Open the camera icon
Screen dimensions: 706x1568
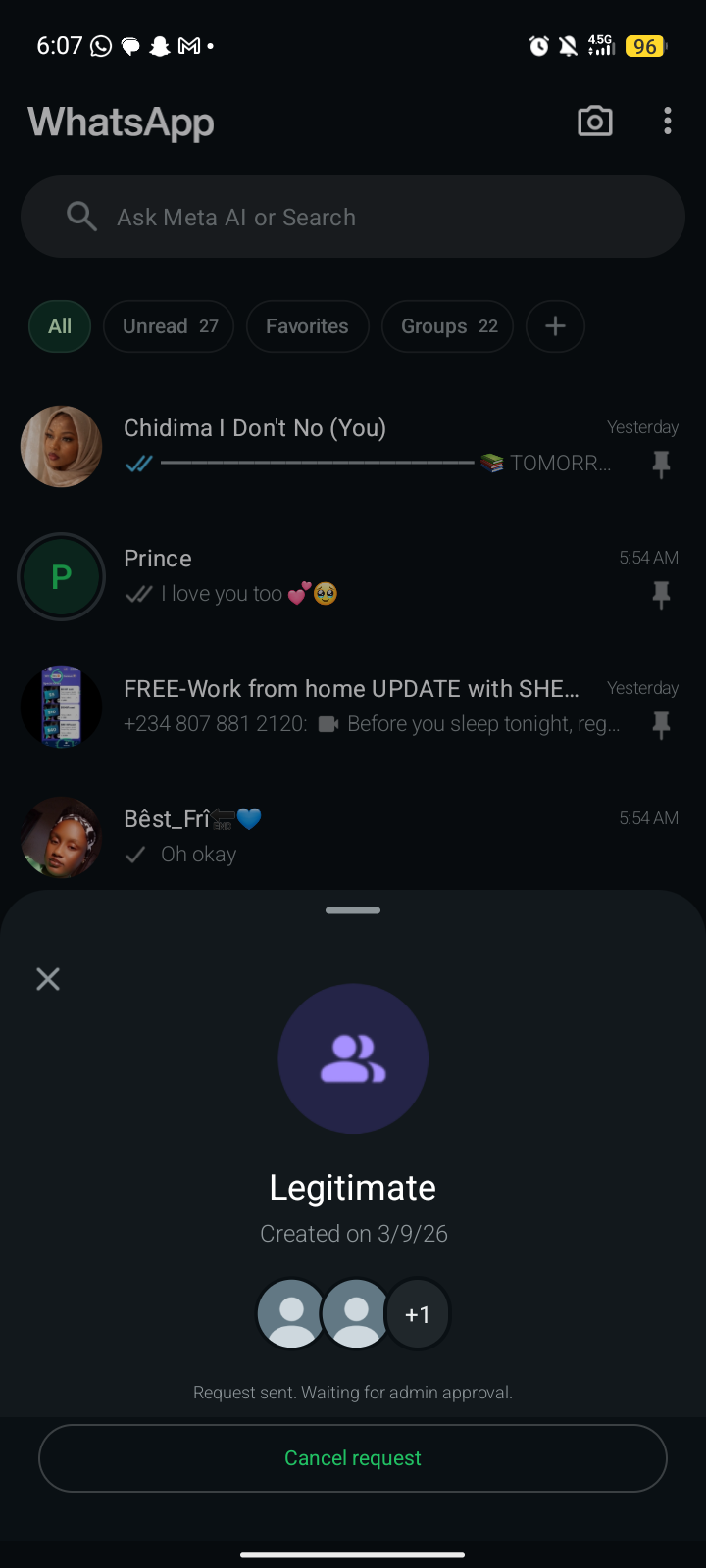[x=595, y=122]
